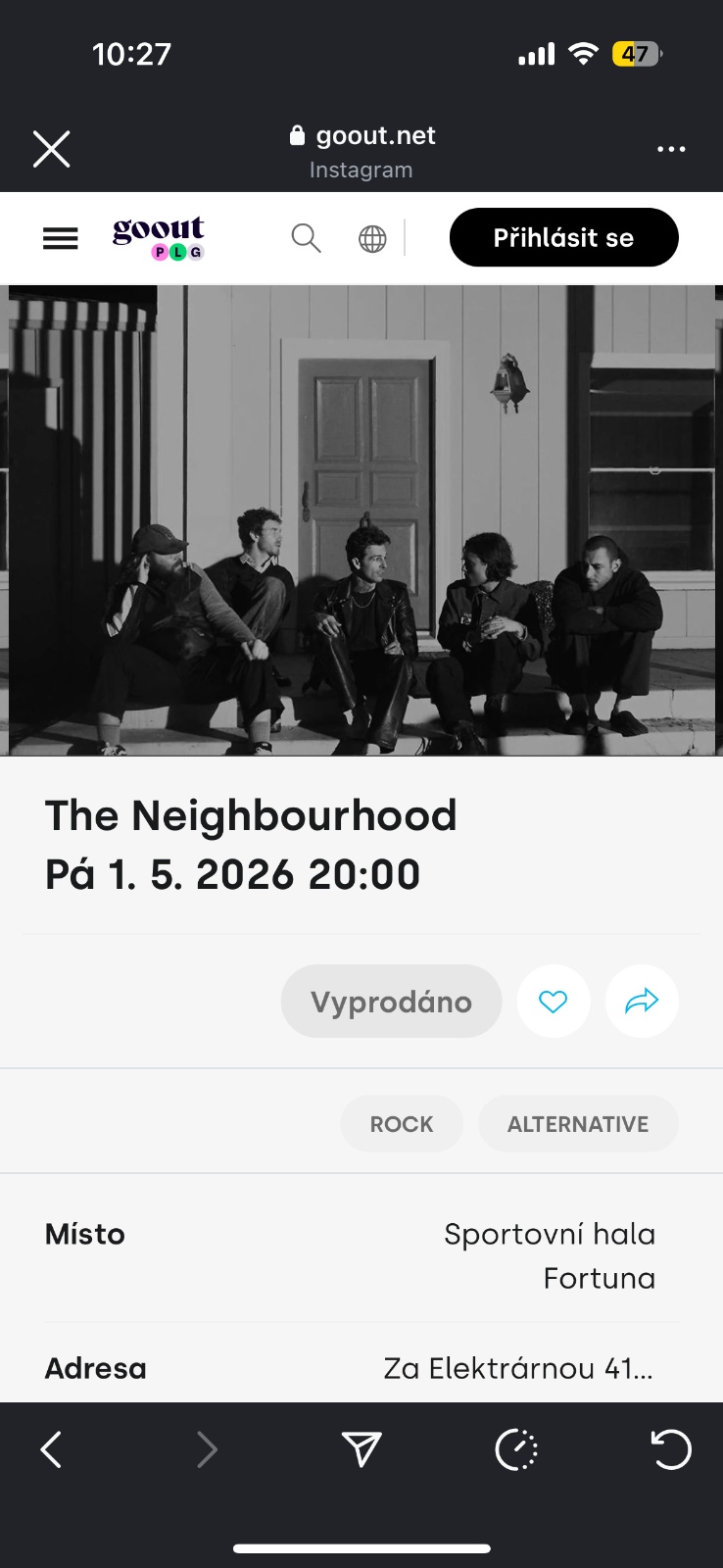Close the in-app browser

tap(51, 149)
